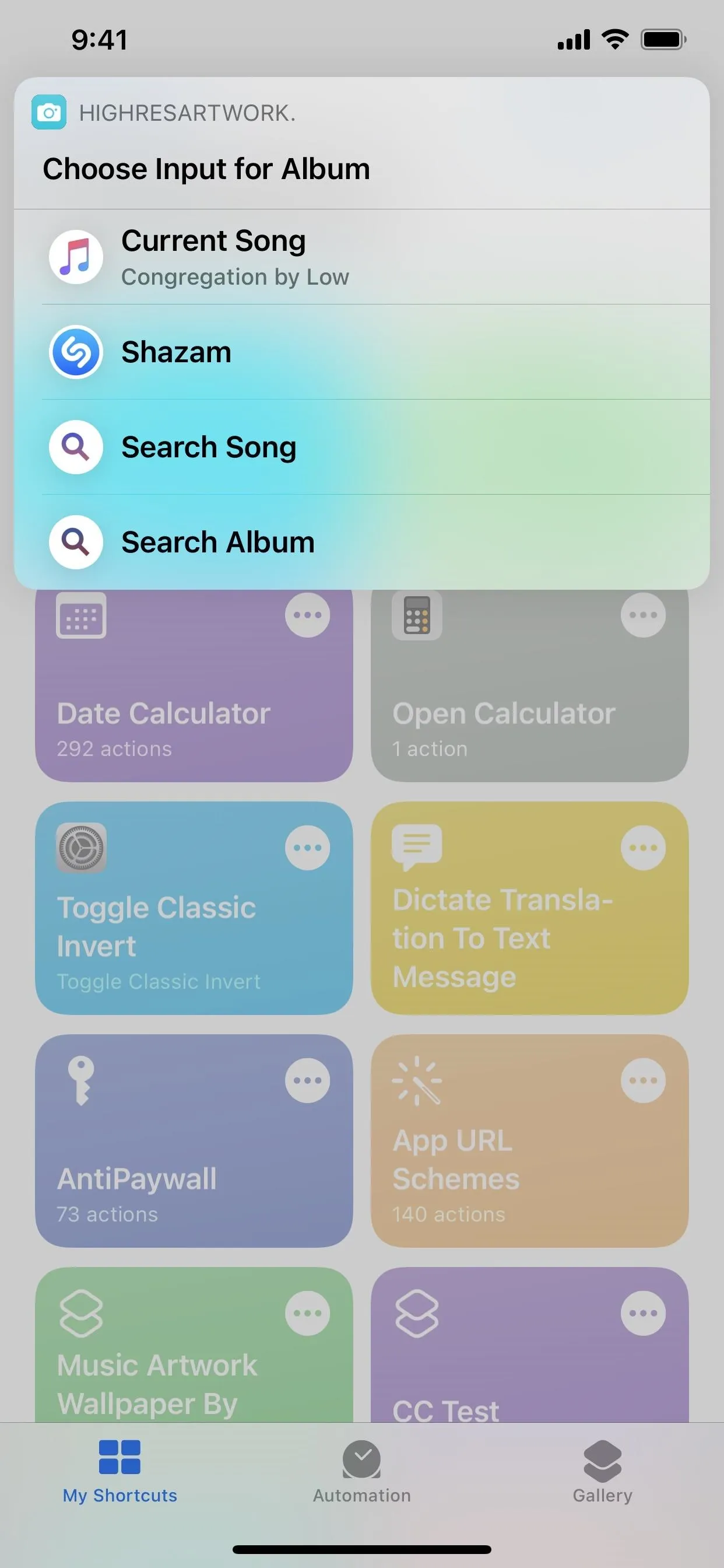Launch Dictate Translation To Text Message

(529, 908)
